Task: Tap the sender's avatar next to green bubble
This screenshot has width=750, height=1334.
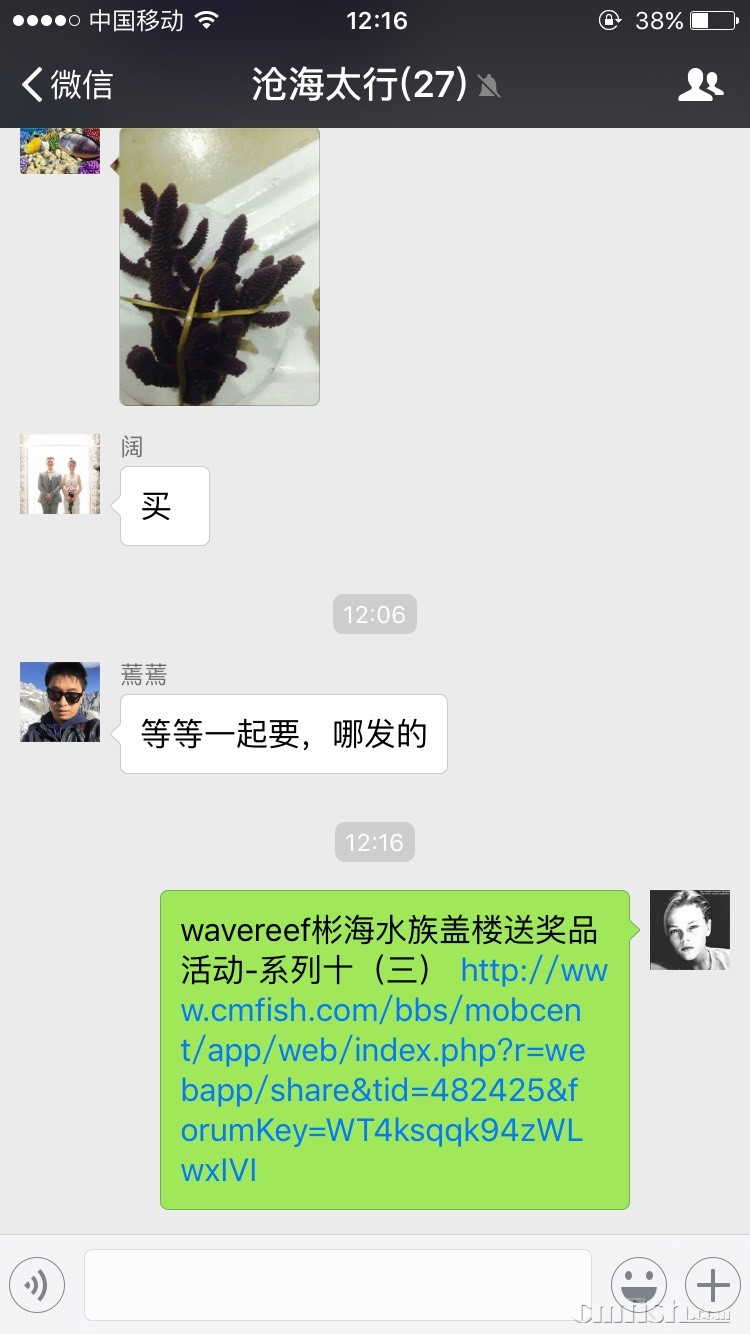Action: [x=689, y=929]
